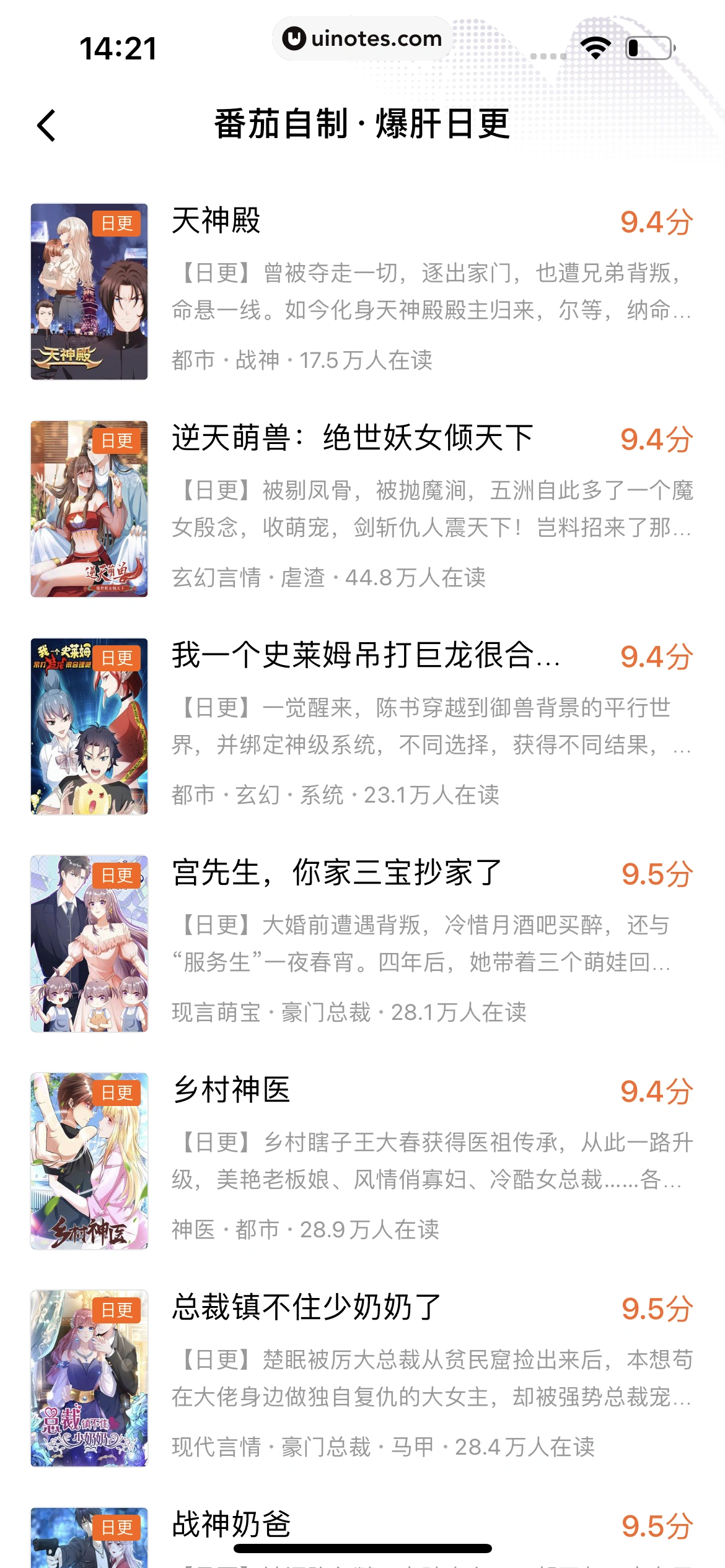Viewport: 725px width, 1568px height.
Task: Open 宫先生，你家三宝抄家了
Action: pyautogui.click(x=336, y=873)
